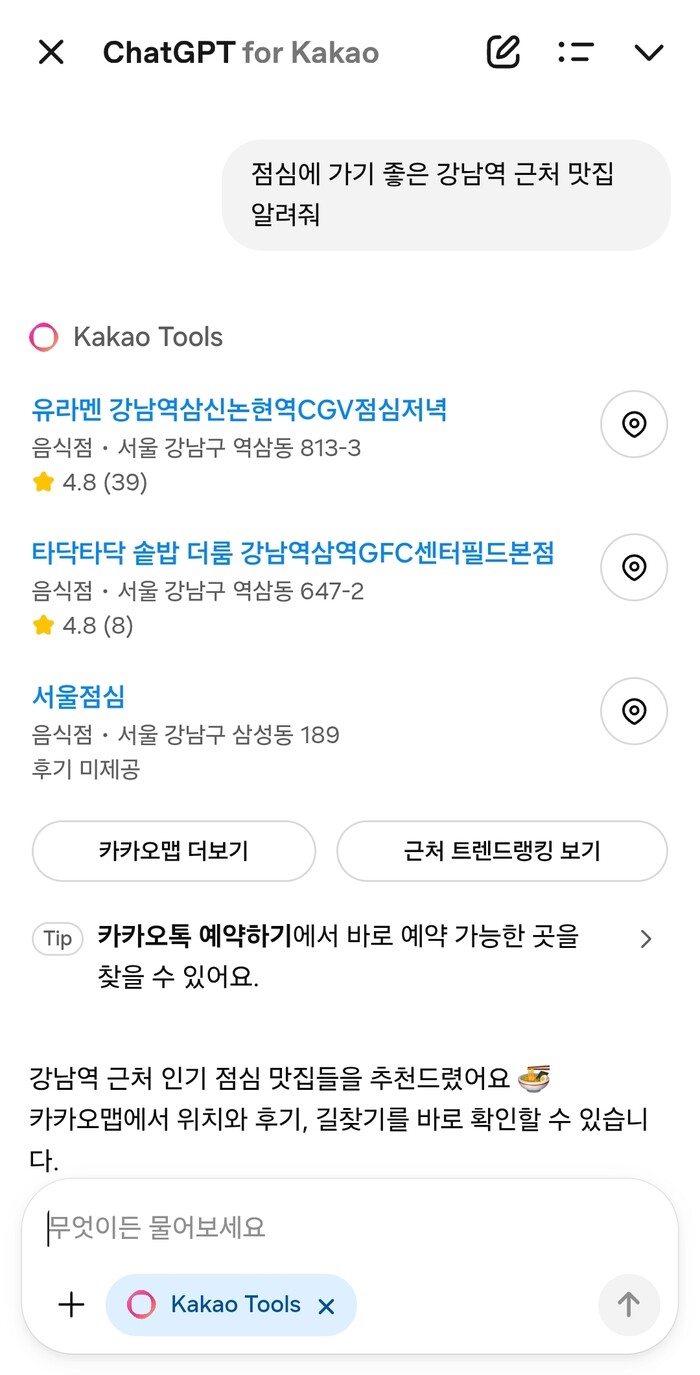Start a new chat with compose icon
Image resolution: width=700 pixels, height=1375 pixels.
coord(503,52)
